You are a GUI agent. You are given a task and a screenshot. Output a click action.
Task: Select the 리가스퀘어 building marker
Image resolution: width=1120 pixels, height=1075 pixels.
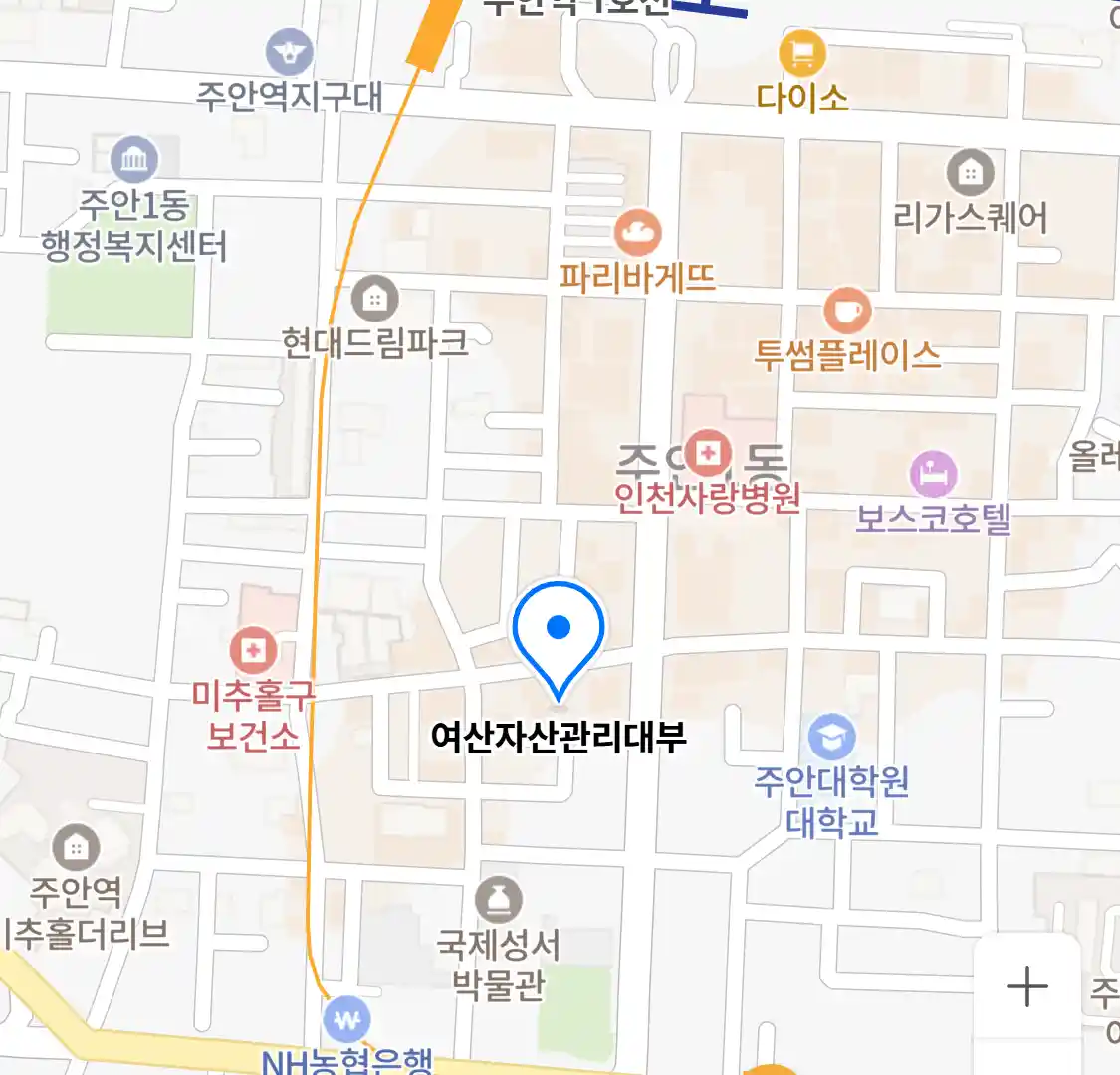[970, 173]
